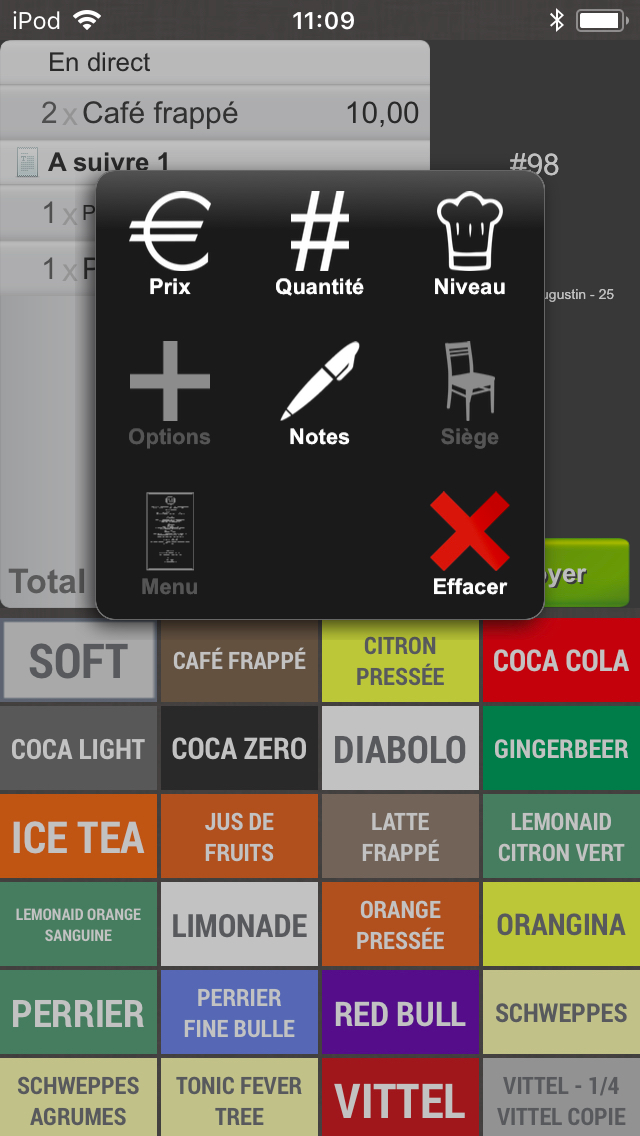Choose COCA ZERO

click(x=239, y=749)
